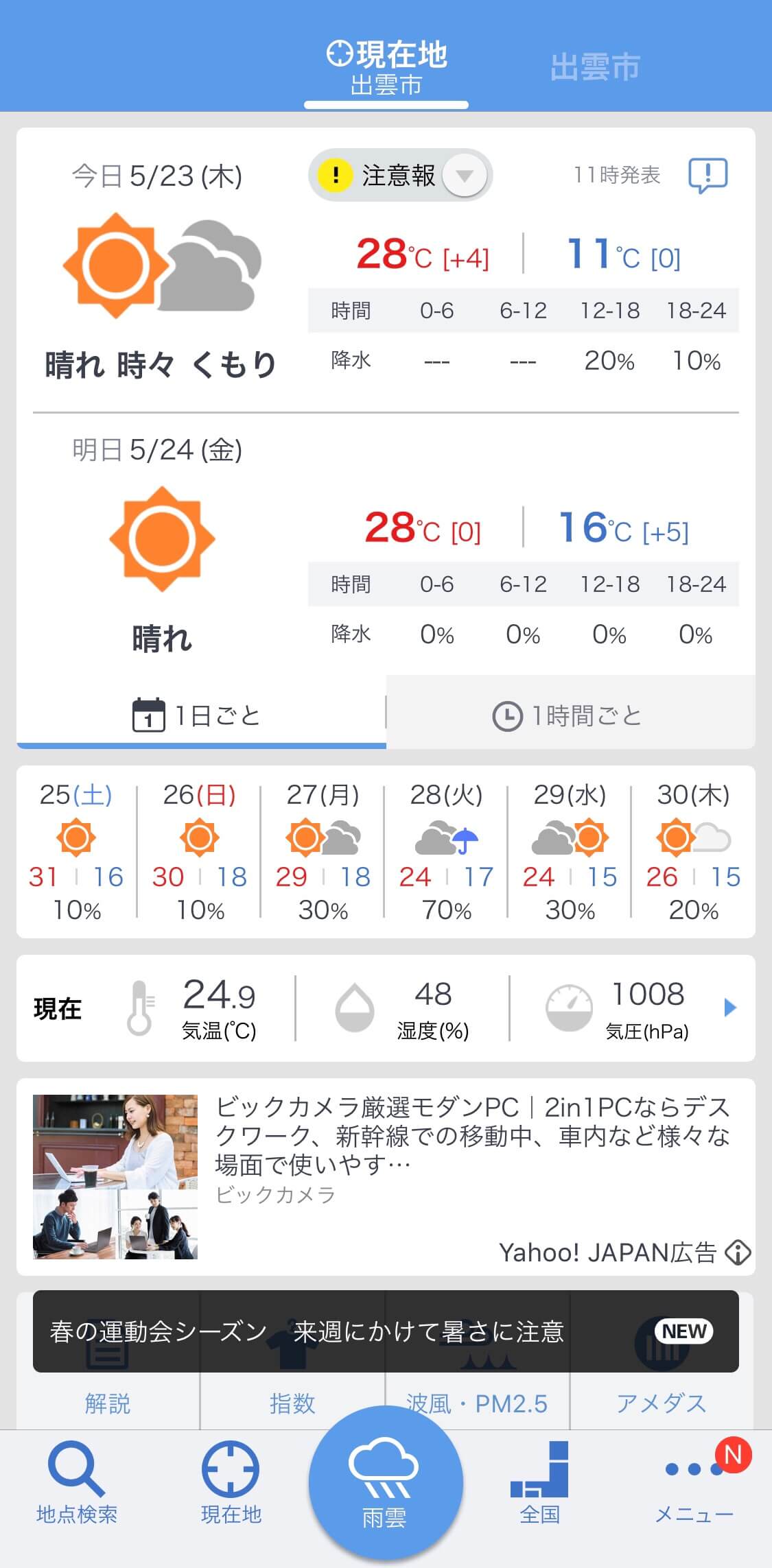The width and height of the screenshot is (772, 1568).
Task: Expand the 注意報 warning dropdown
Action: 400,176
